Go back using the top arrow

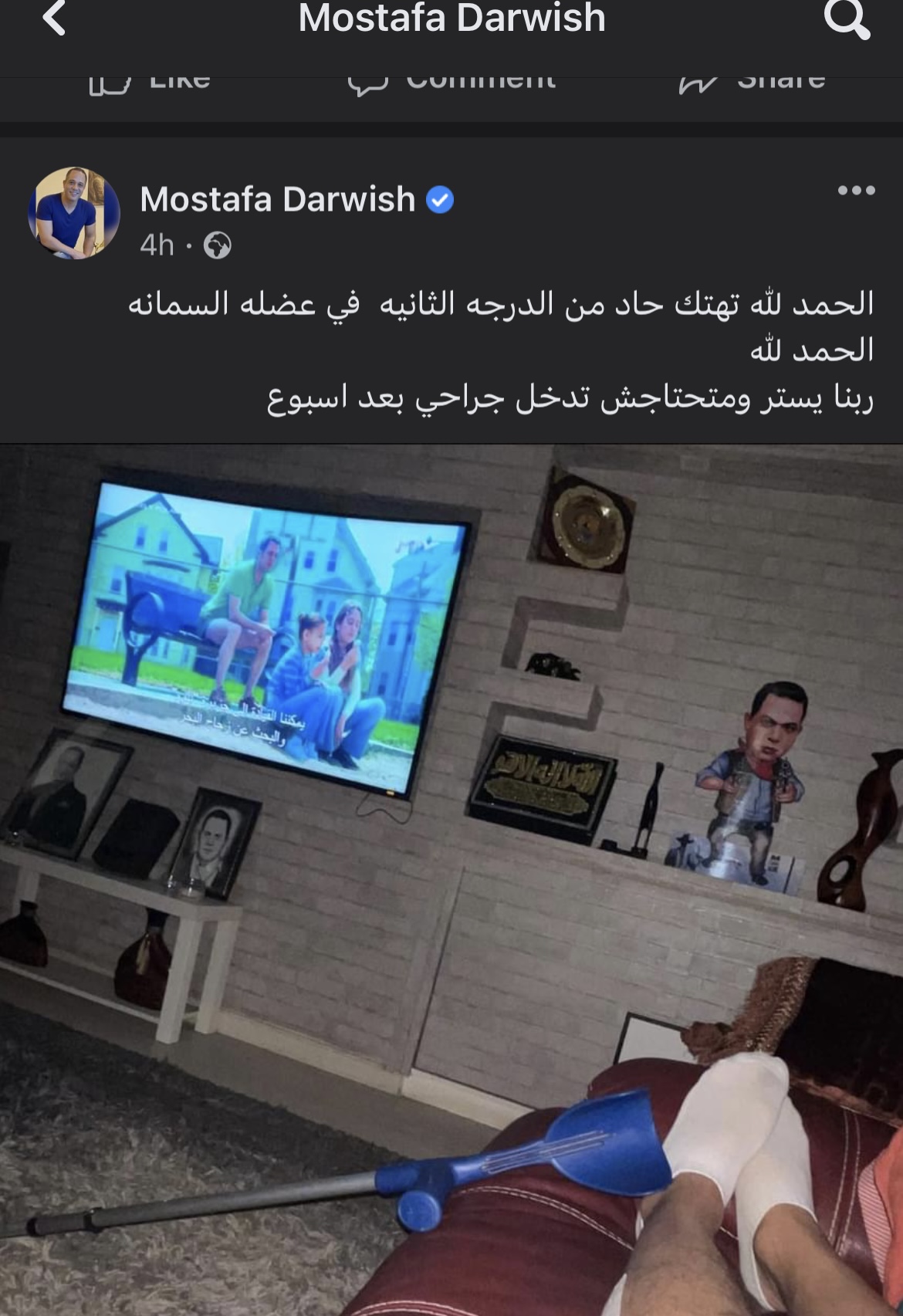pos(54,19)
